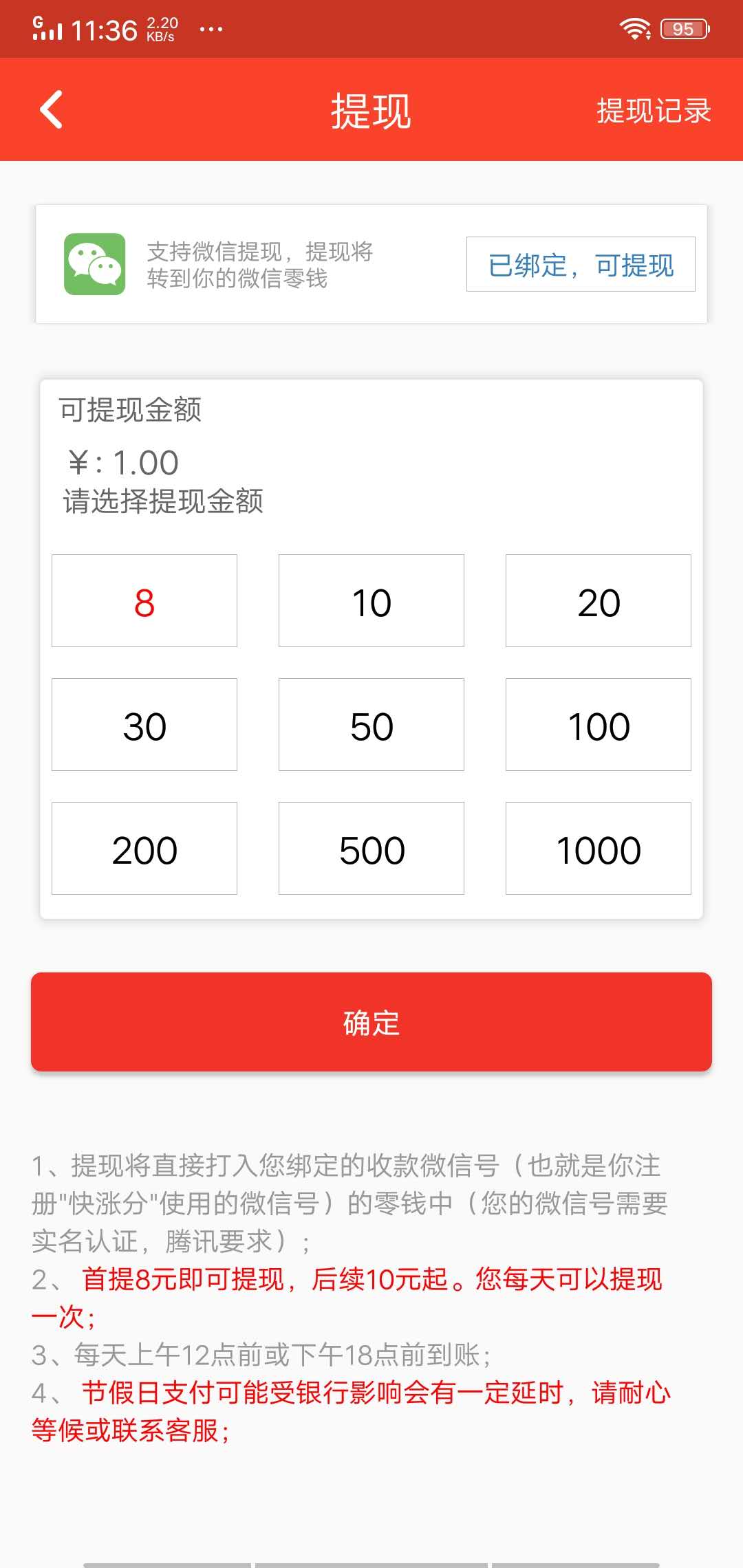The image size is (743, 1568).
Task: Choose the 500 yuan amount option
Action: [371, 848]
